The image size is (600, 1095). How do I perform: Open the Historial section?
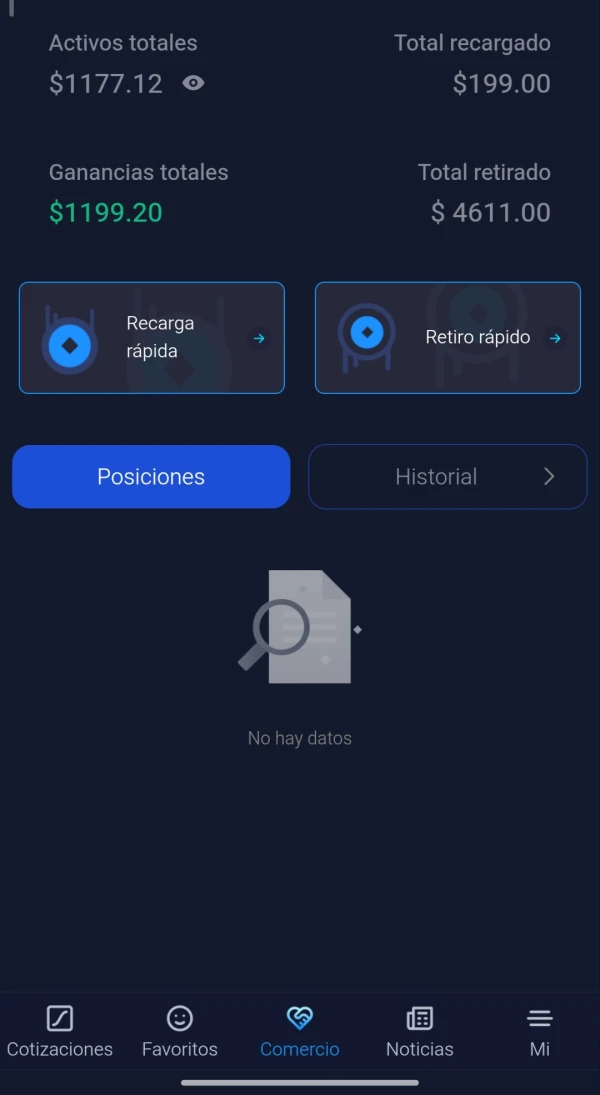(448, 476)
